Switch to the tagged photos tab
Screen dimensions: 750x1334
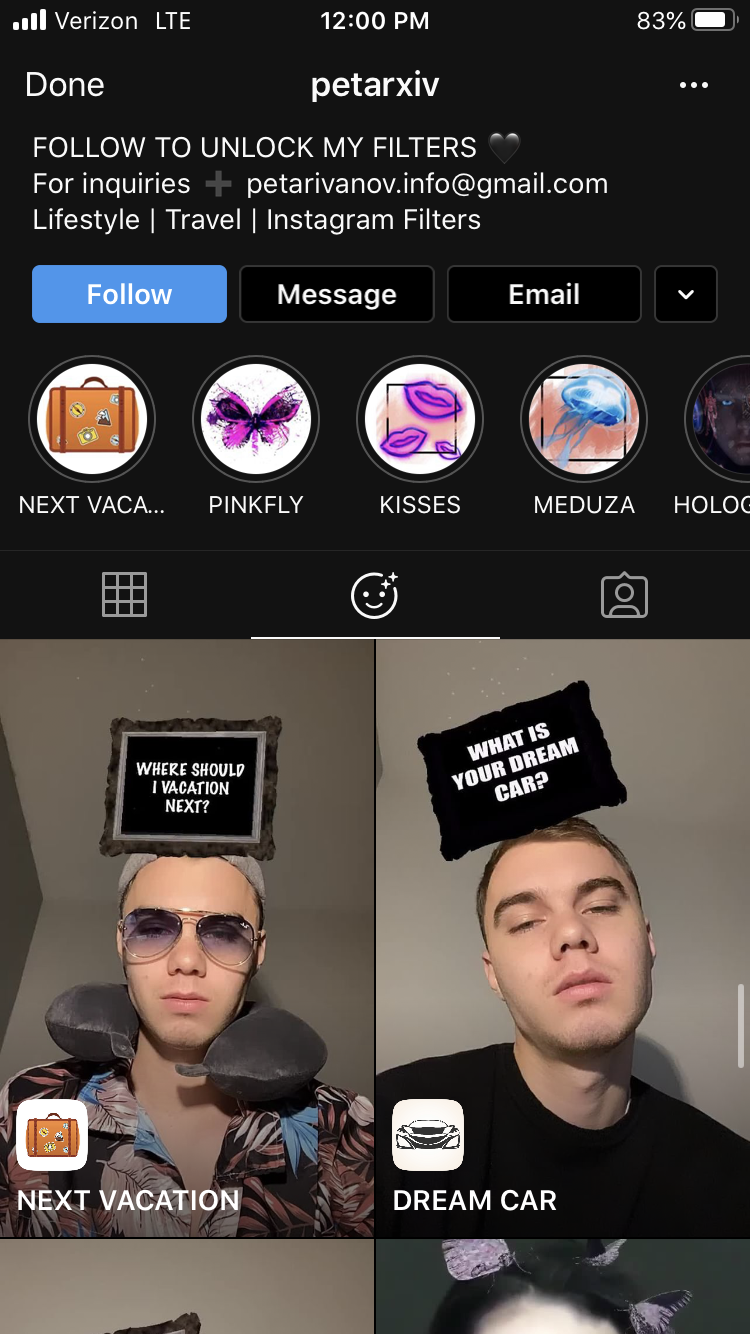point(625,595)
